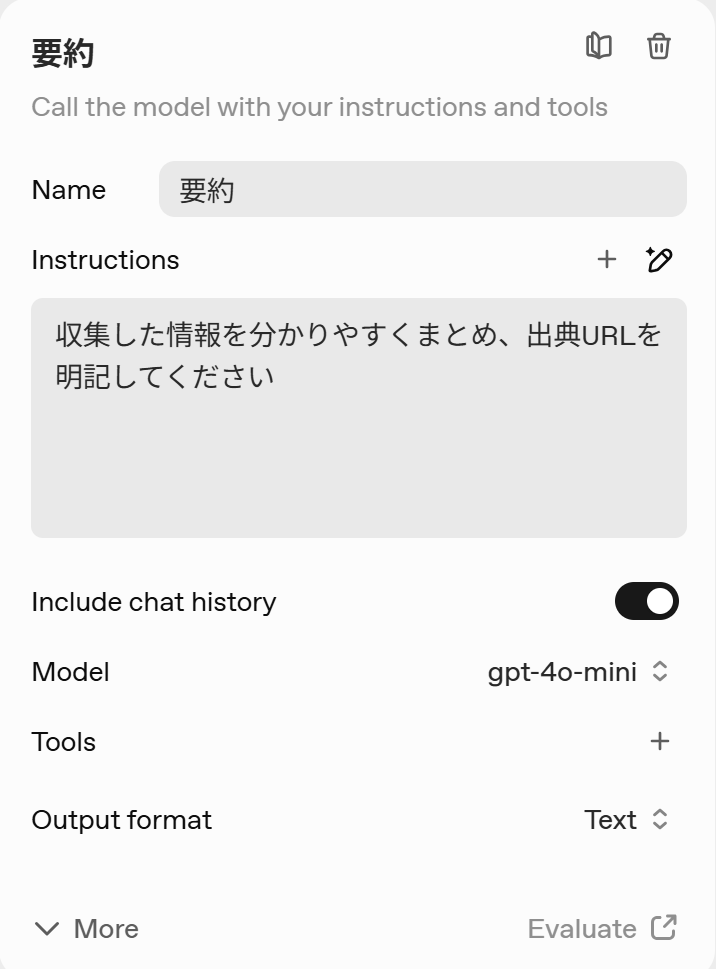This screenshot has height=969, width=716.
Task: Open the instructions magic pencil editor
Action: 659,260
